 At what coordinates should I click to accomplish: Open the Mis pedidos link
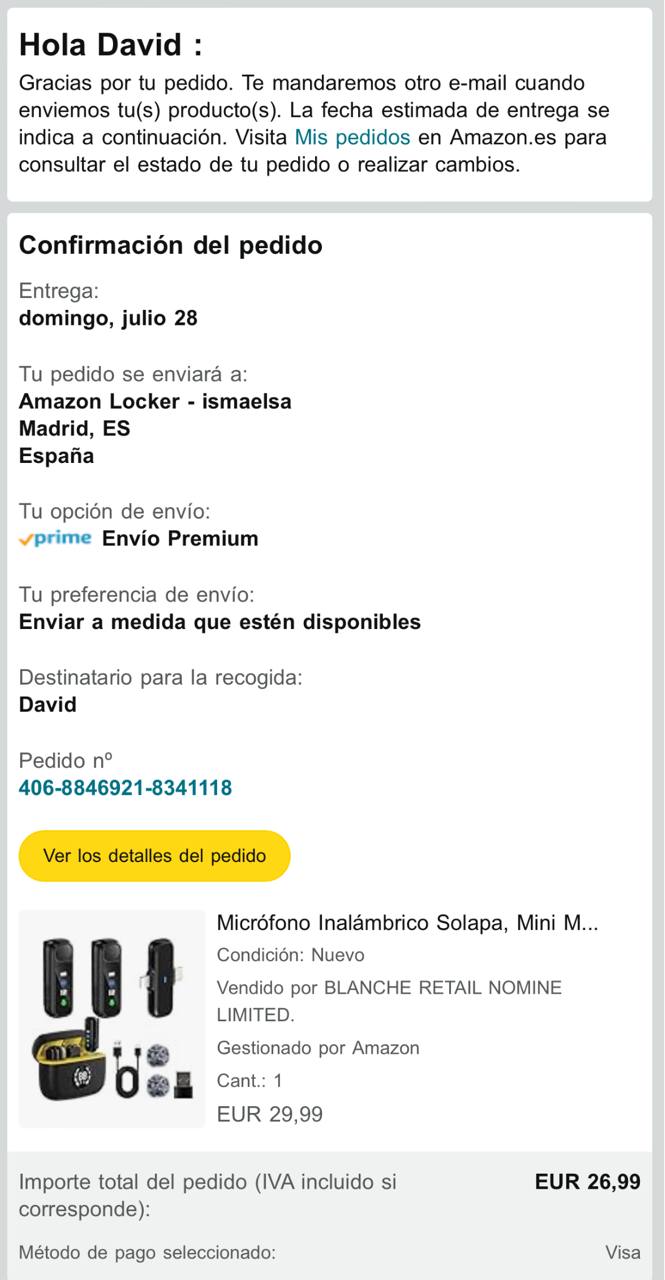click(352, 137)
